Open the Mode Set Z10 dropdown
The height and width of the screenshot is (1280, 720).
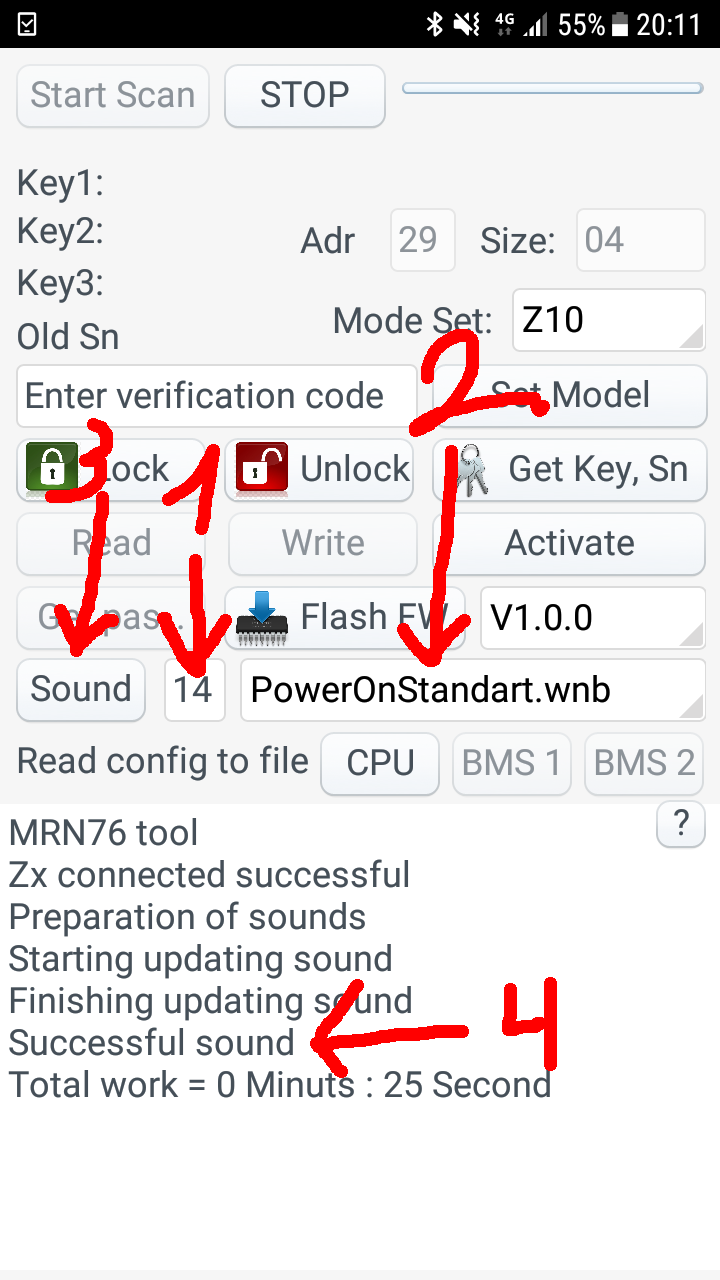[609, 320]
